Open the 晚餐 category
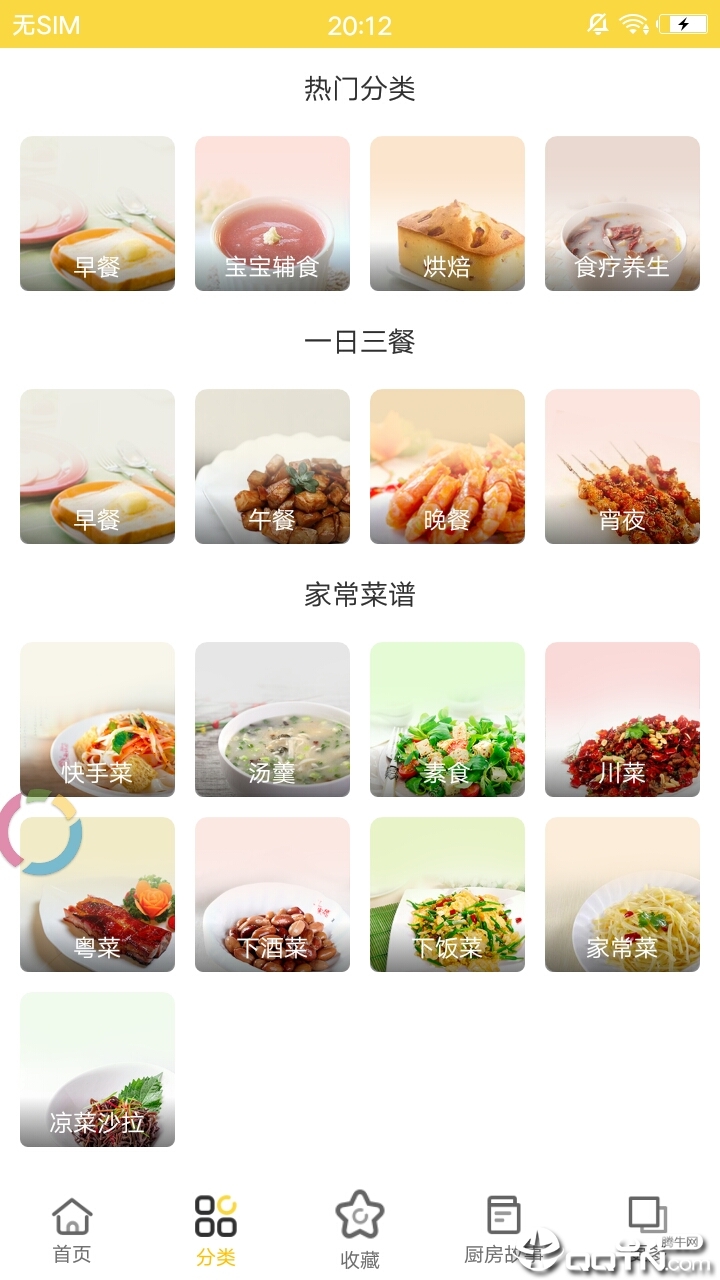 click(x=447, y=467)
